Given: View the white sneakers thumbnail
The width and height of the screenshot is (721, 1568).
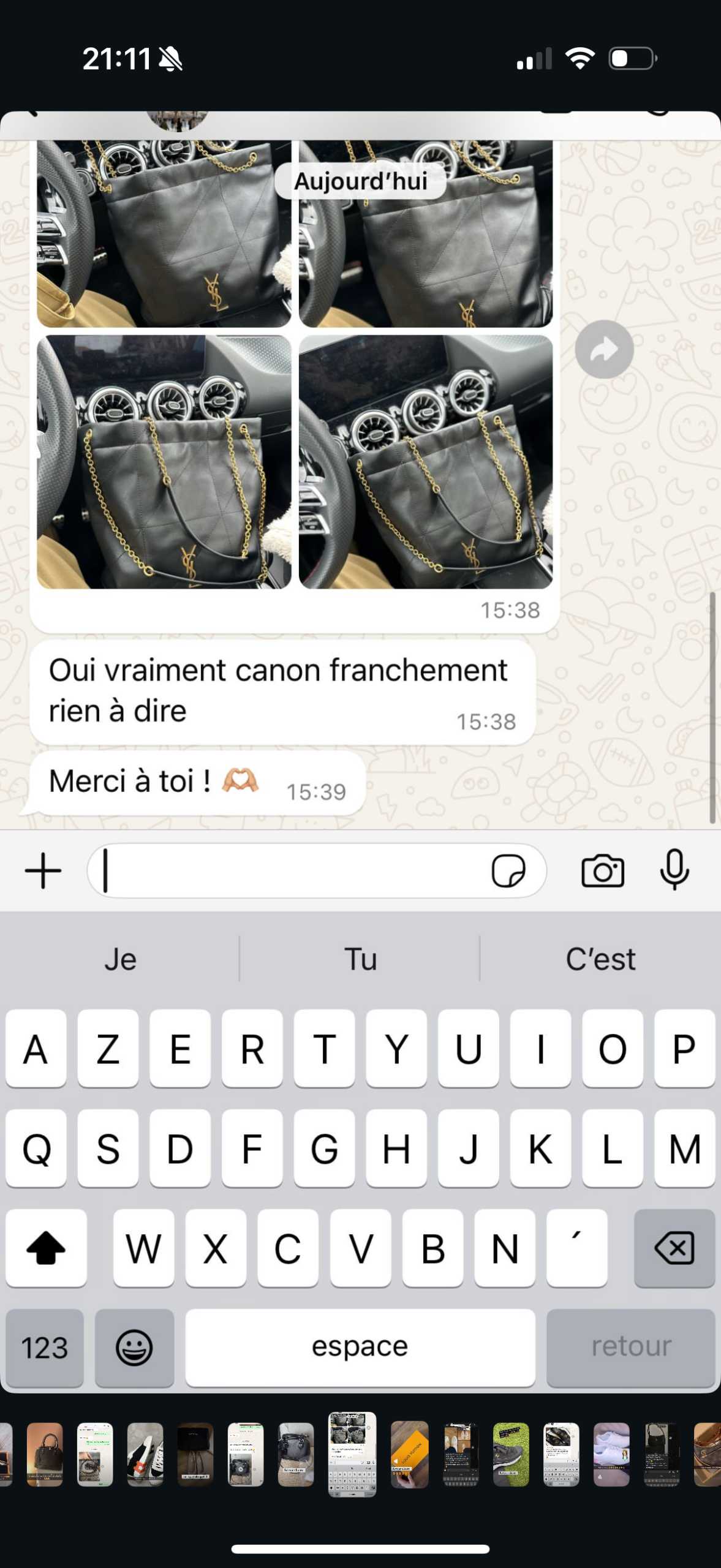Looking at the screenshot, I should (611, 1454).
